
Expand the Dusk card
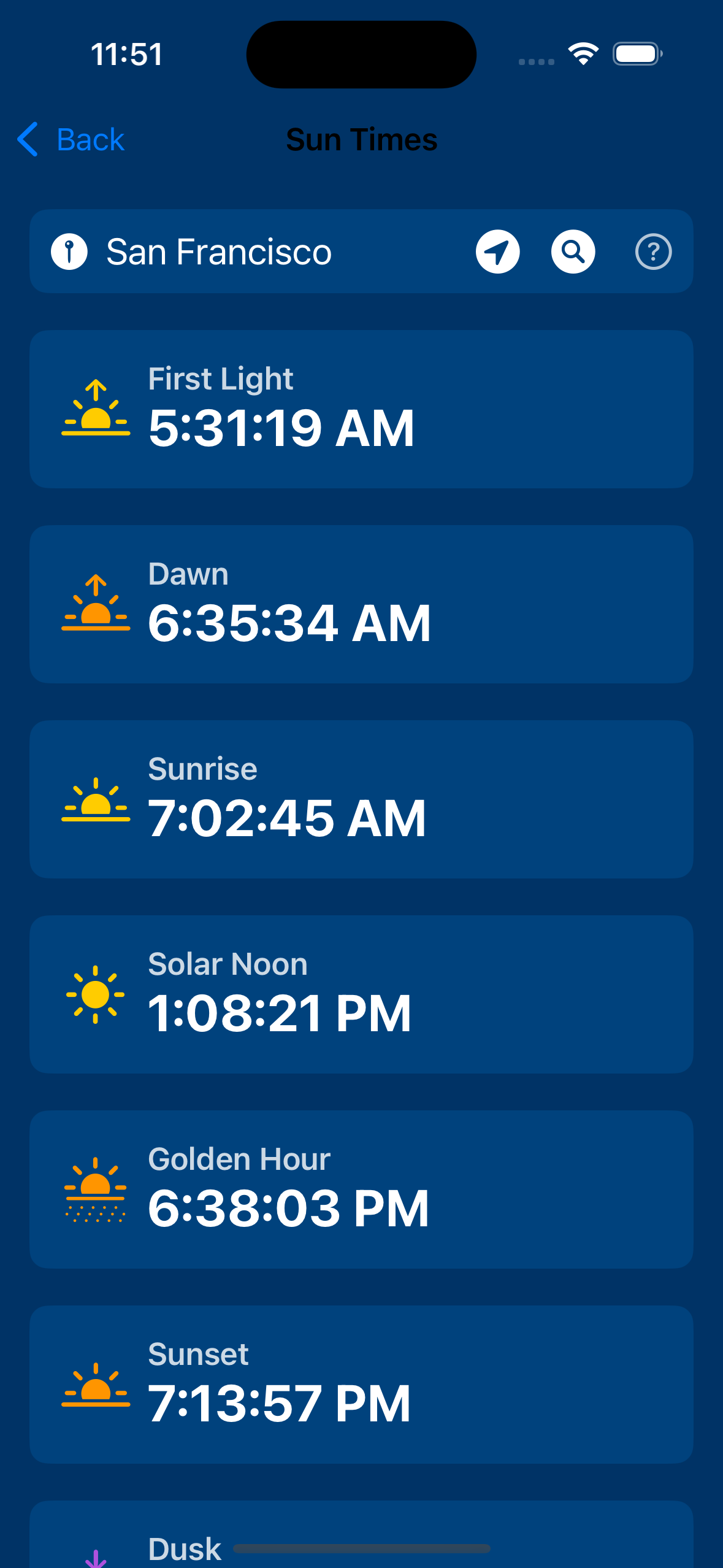click(x=361, y=1540)
